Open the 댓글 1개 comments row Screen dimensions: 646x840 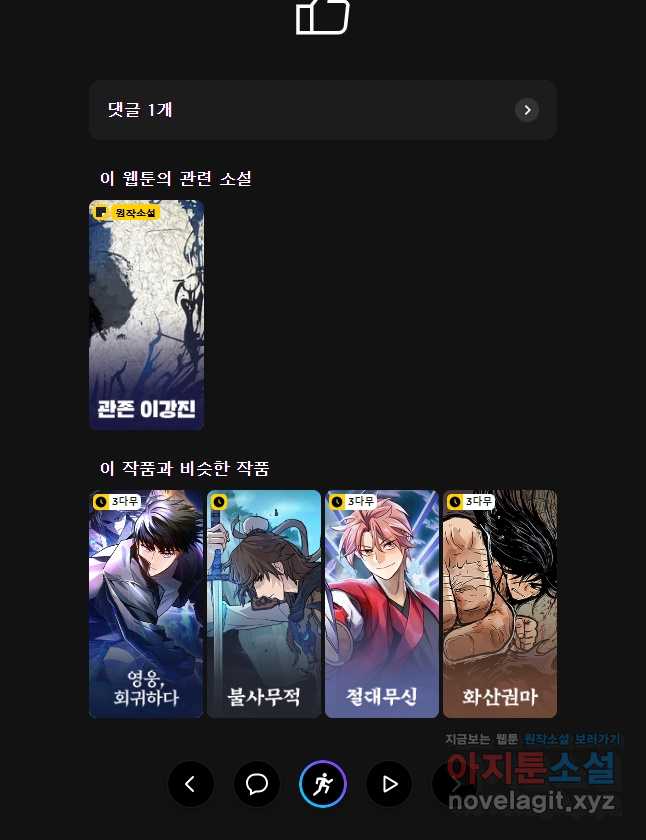(x=322, y=110)
